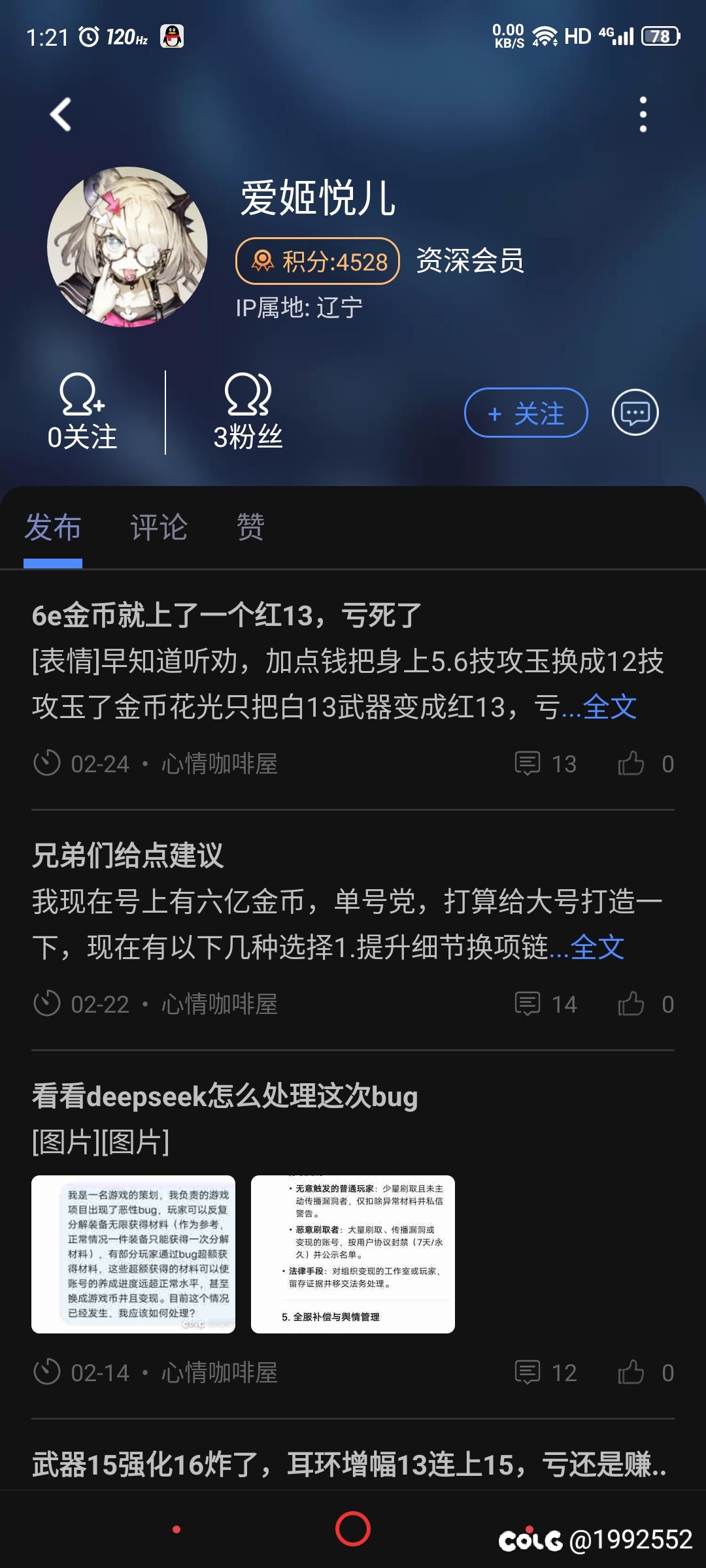Viewport: 706px width, 1568px height.
Task: Follow user 爱姬悦儿 with 关注 button
Action: point(526,413)
